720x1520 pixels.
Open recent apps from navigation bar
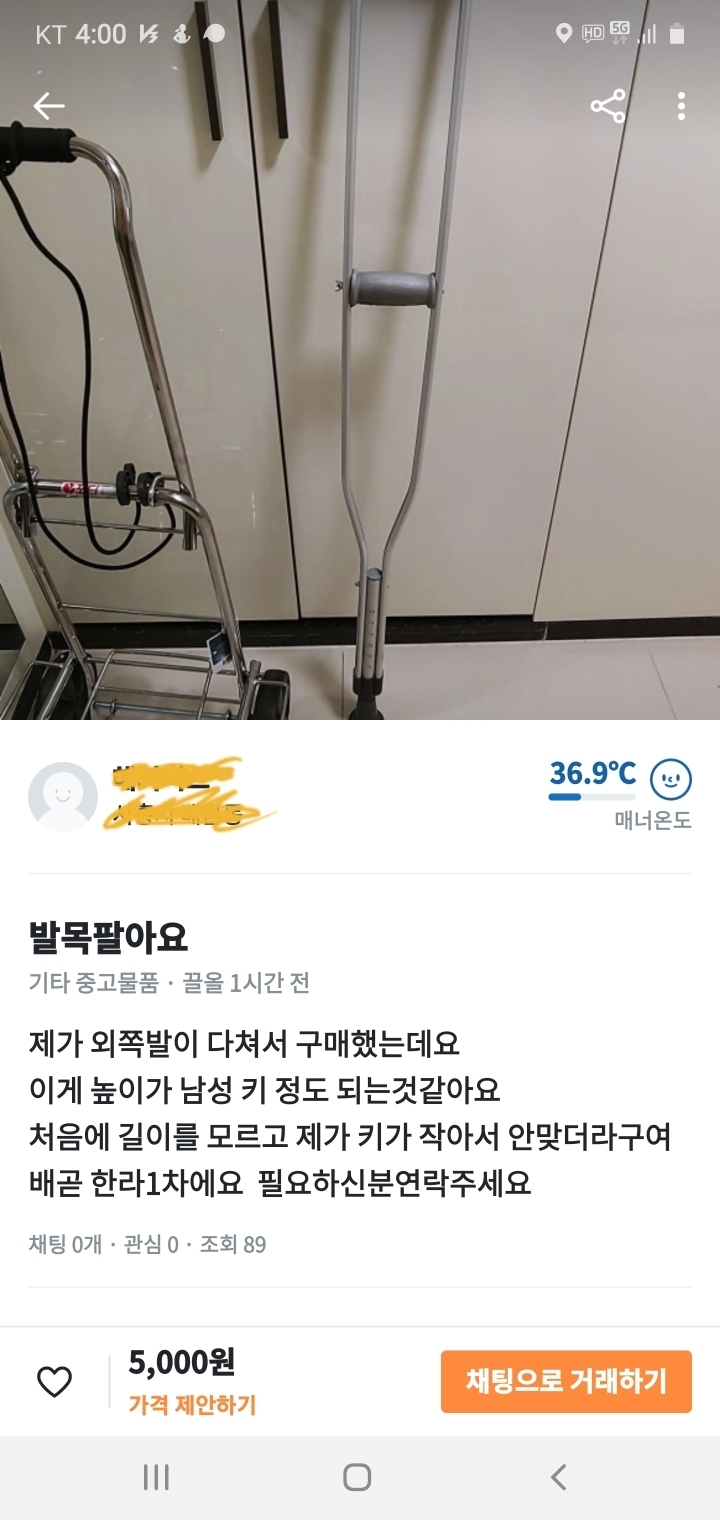pyautogui.click(x=156, y=1477)
